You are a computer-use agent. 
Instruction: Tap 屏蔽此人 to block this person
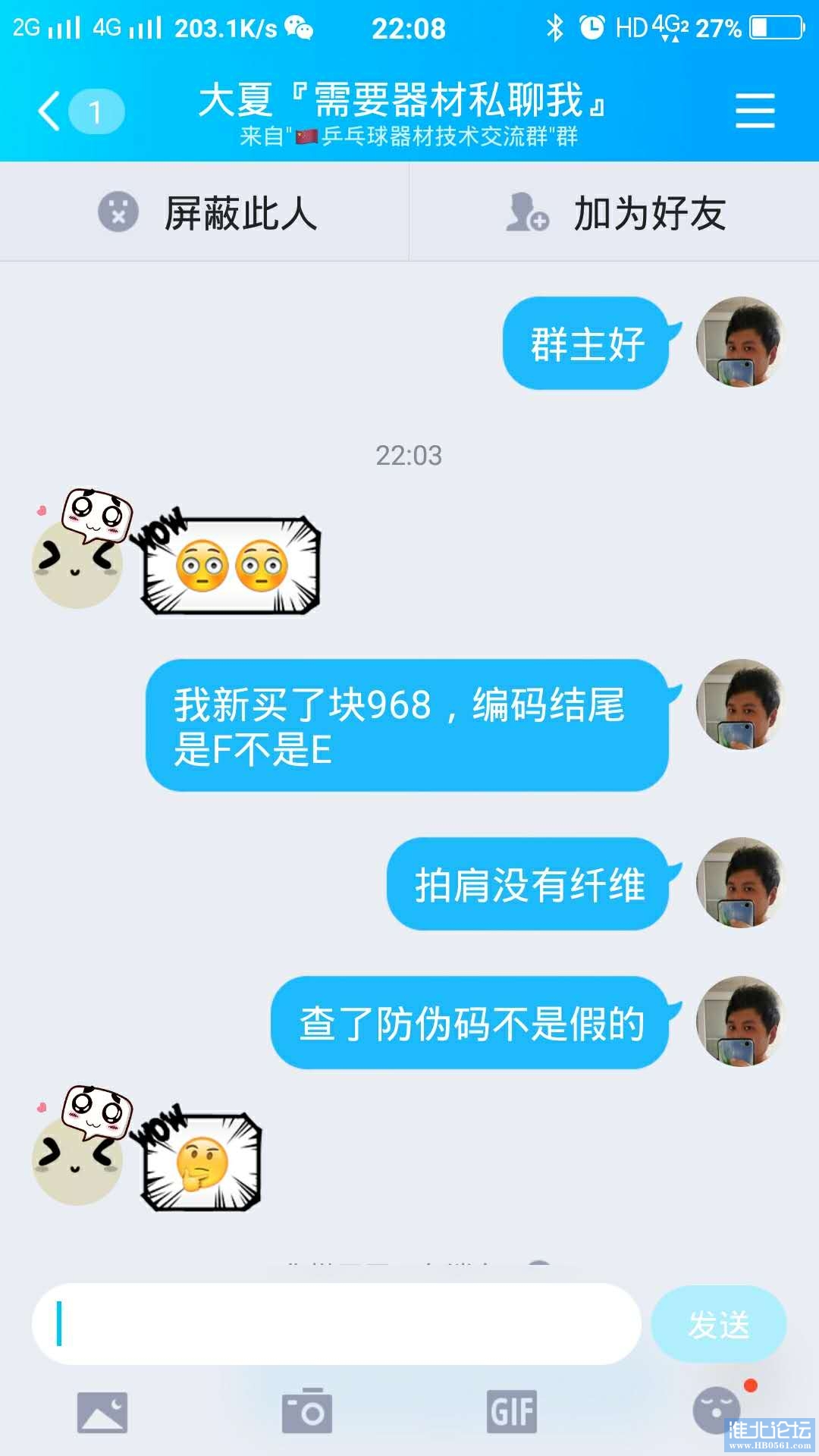click(206, 212)
